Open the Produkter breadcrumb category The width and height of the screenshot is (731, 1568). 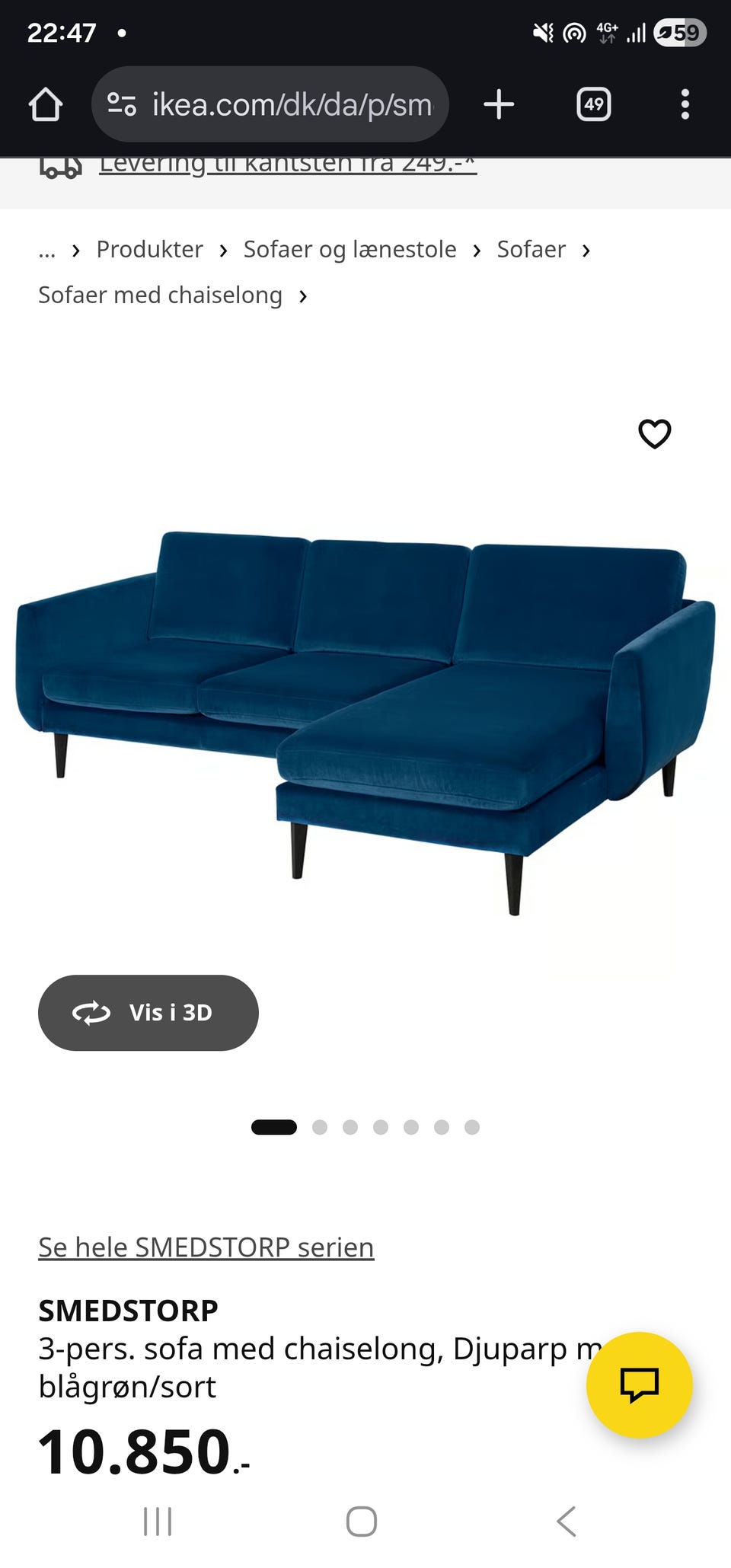click(149, 249)
